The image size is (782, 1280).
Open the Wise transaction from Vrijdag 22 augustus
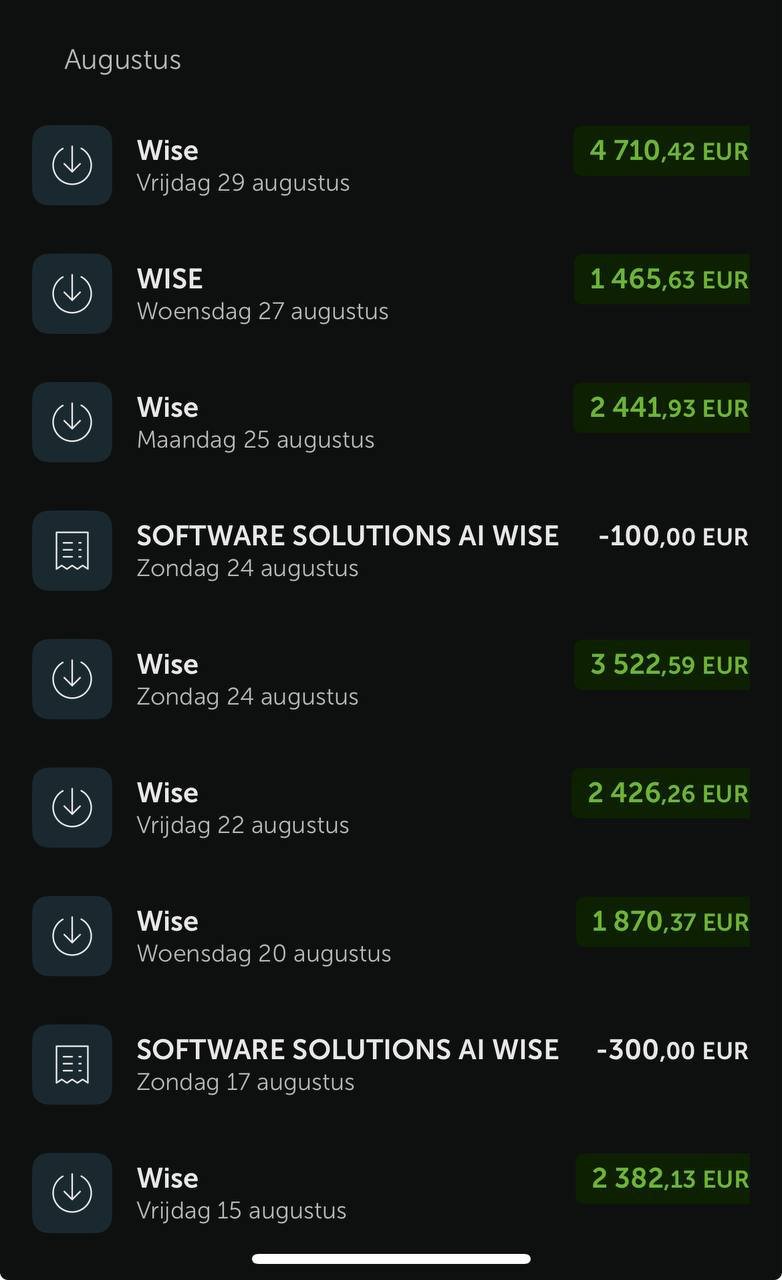[x=390, y=807]
